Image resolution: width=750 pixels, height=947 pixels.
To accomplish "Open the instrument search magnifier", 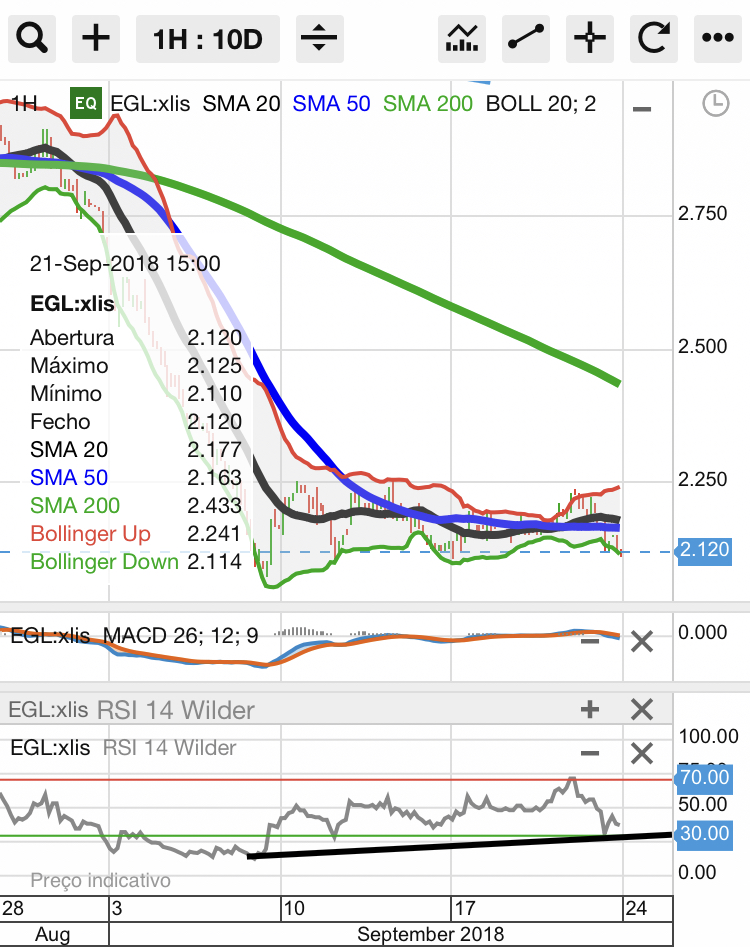I will [x=33, y=39].
